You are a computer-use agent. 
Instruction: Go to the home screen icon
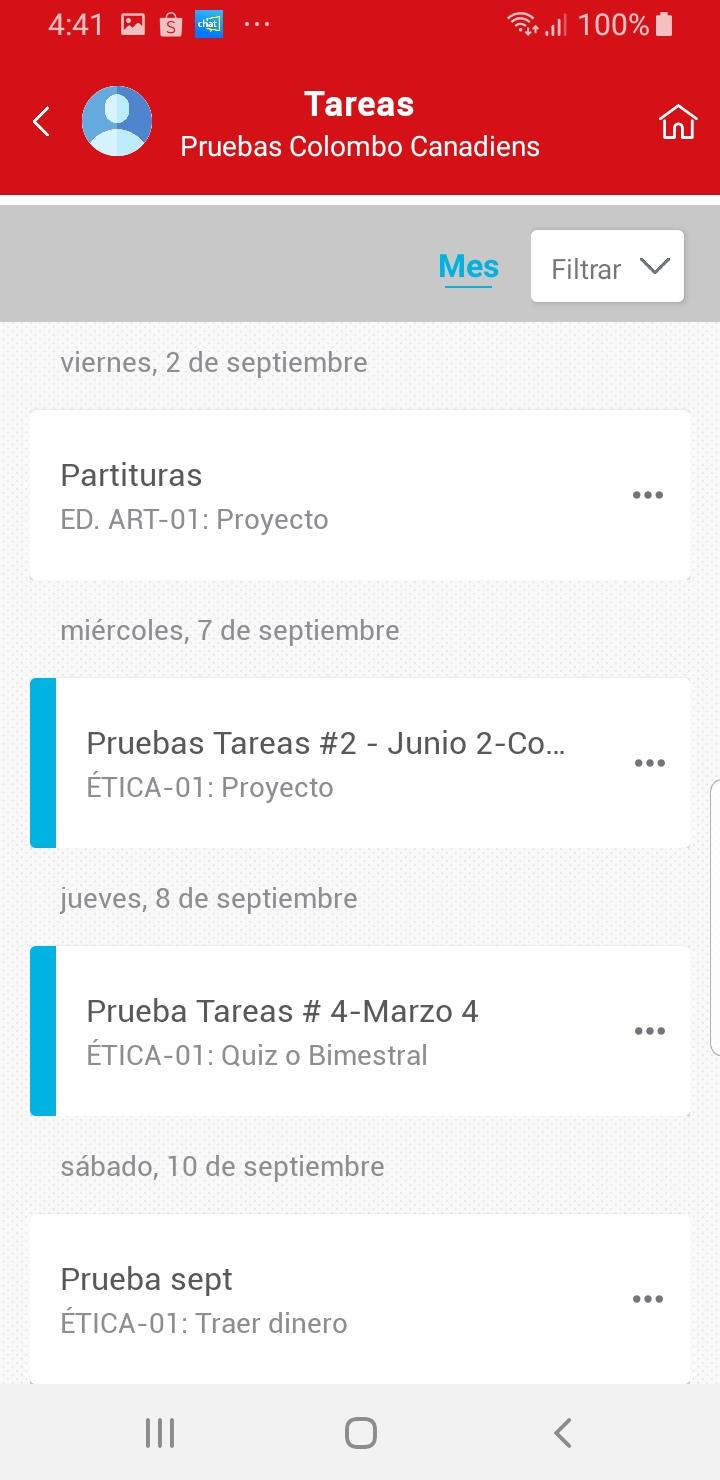678,122
